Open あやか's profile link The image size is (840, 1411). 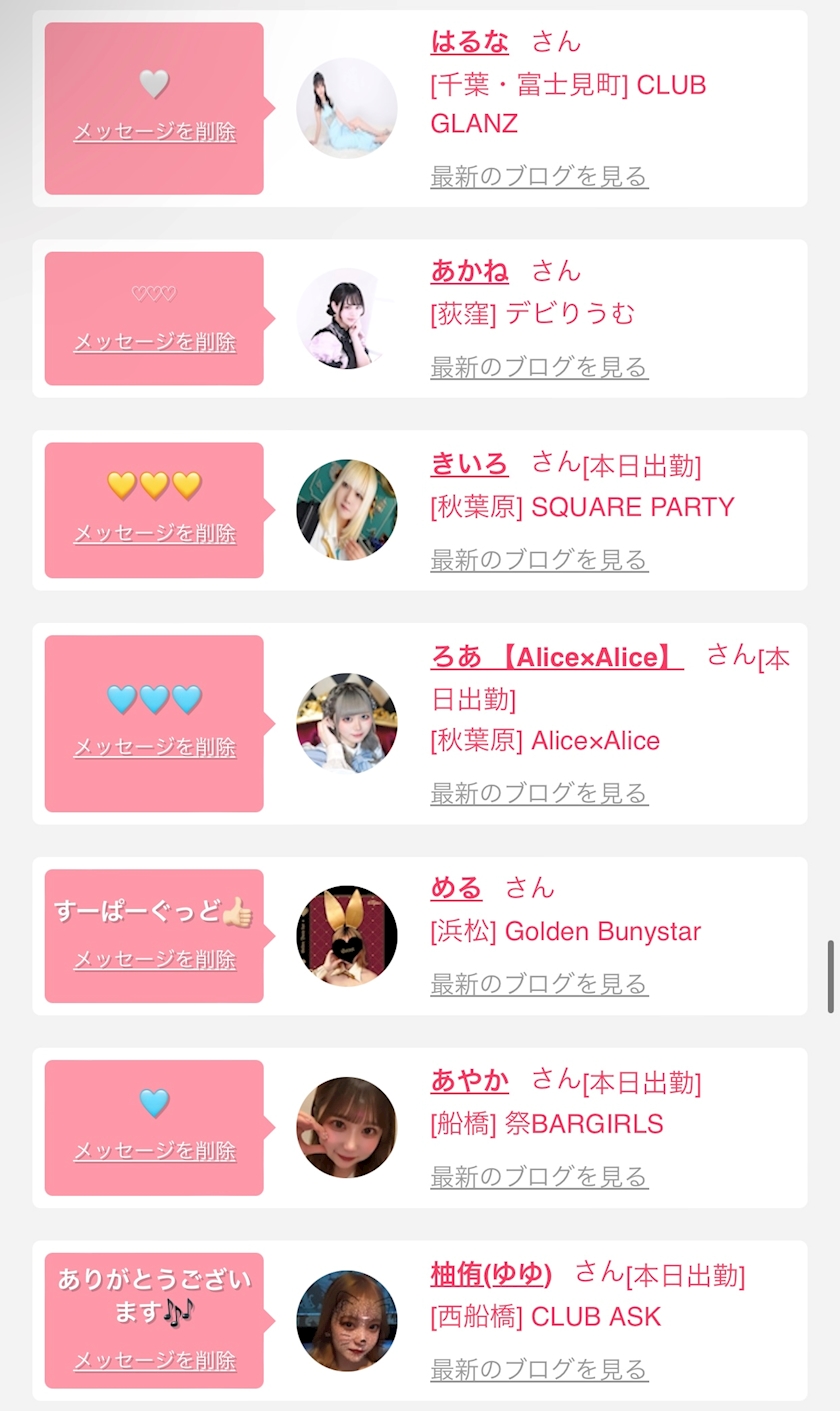pos(469,1080)
